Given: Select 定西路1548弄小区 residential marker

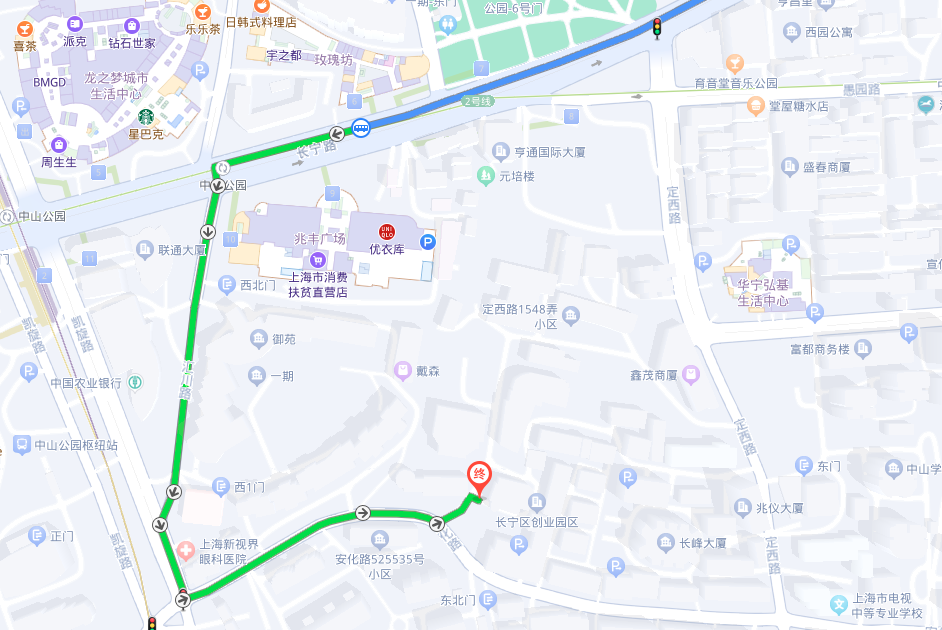Looking at the screenshot, I should pos(571,317).
